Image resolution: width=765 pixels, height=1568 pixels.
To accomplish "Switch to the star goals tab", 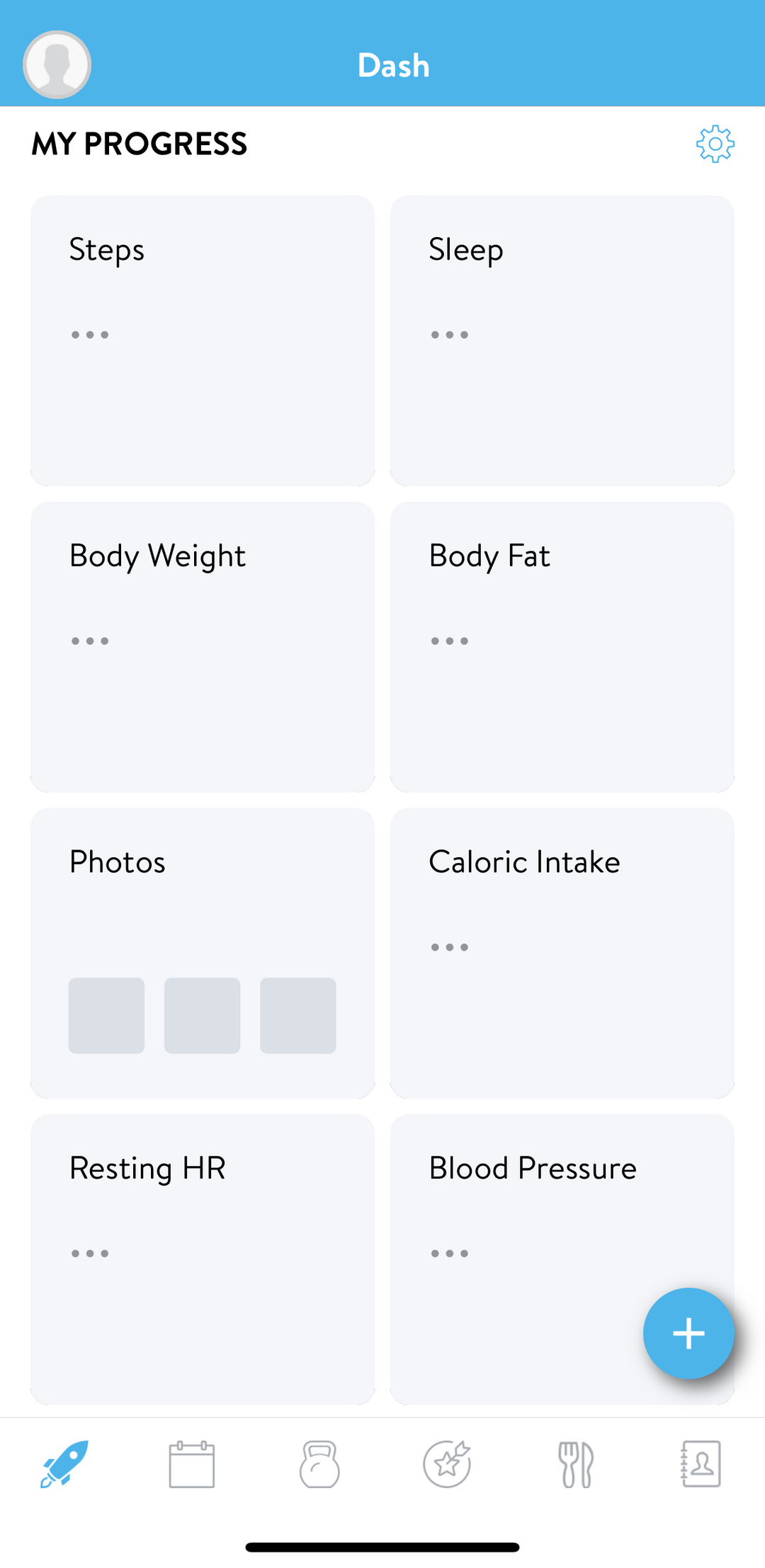I will [x=447, y=1464].
